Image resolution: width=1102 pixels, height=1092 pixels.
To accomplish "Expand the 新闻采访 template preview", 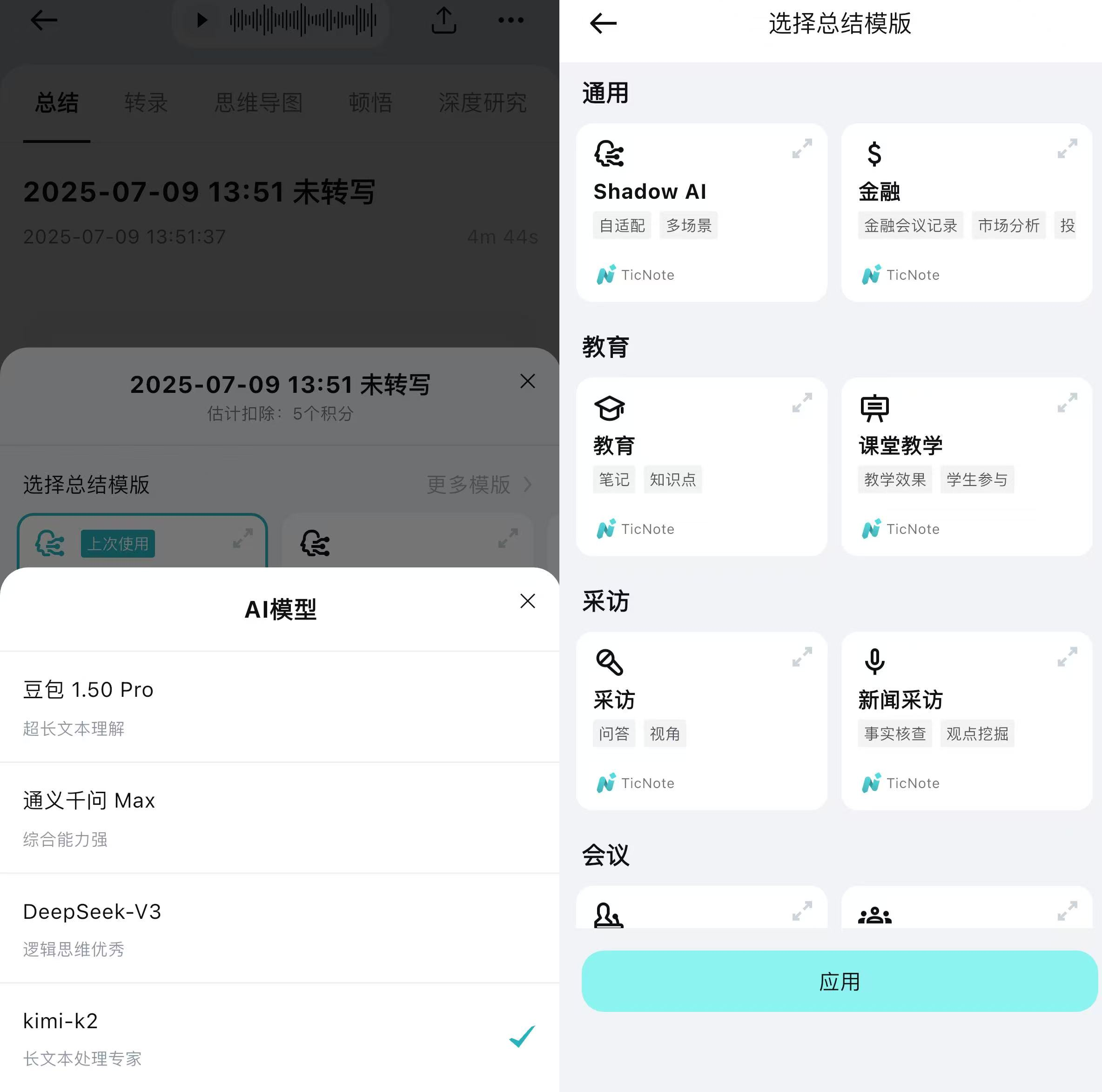I will (x=1067, y=657).
